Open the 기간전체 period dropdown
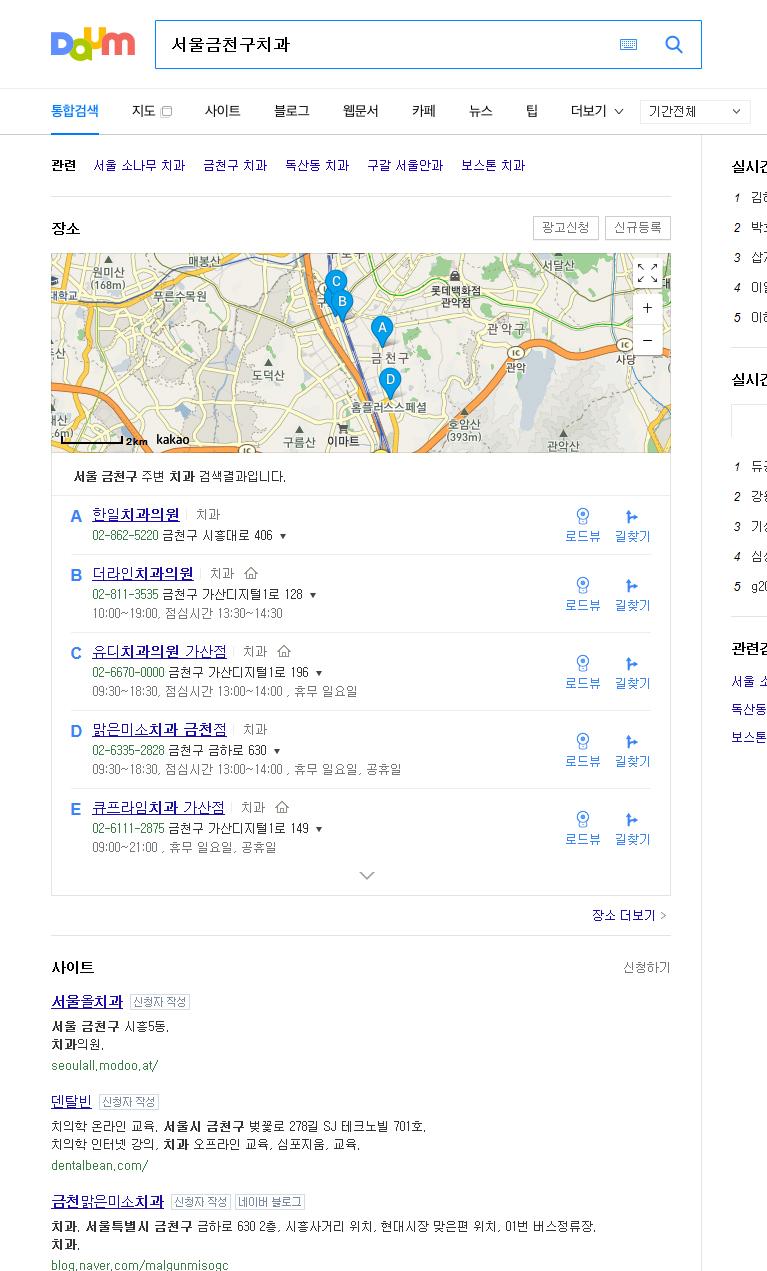 [x=695, y=111]
